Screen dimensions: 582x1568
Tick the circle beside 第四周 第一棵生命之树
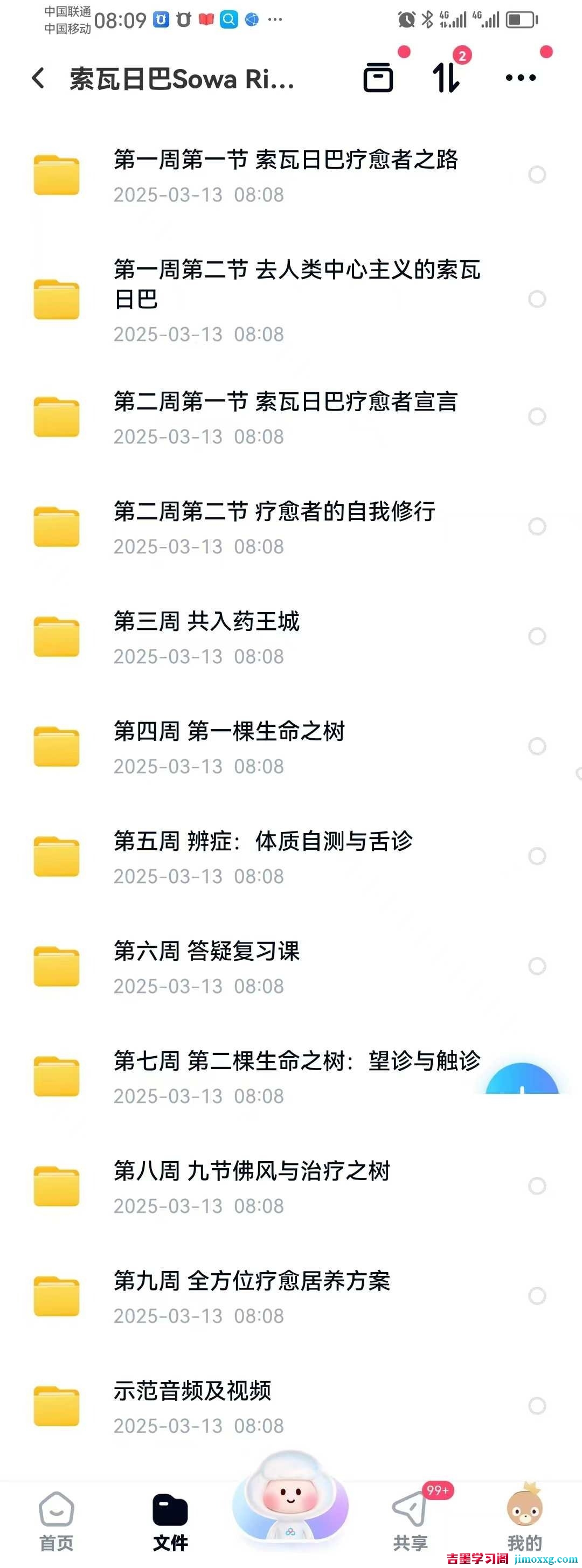tap(537, 746)
